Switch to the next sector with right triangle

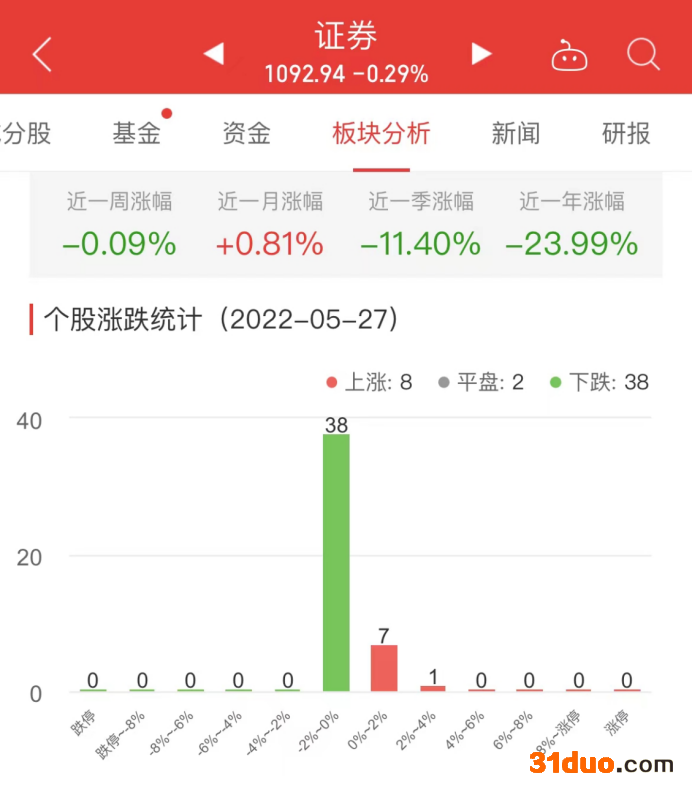(481, 53)
